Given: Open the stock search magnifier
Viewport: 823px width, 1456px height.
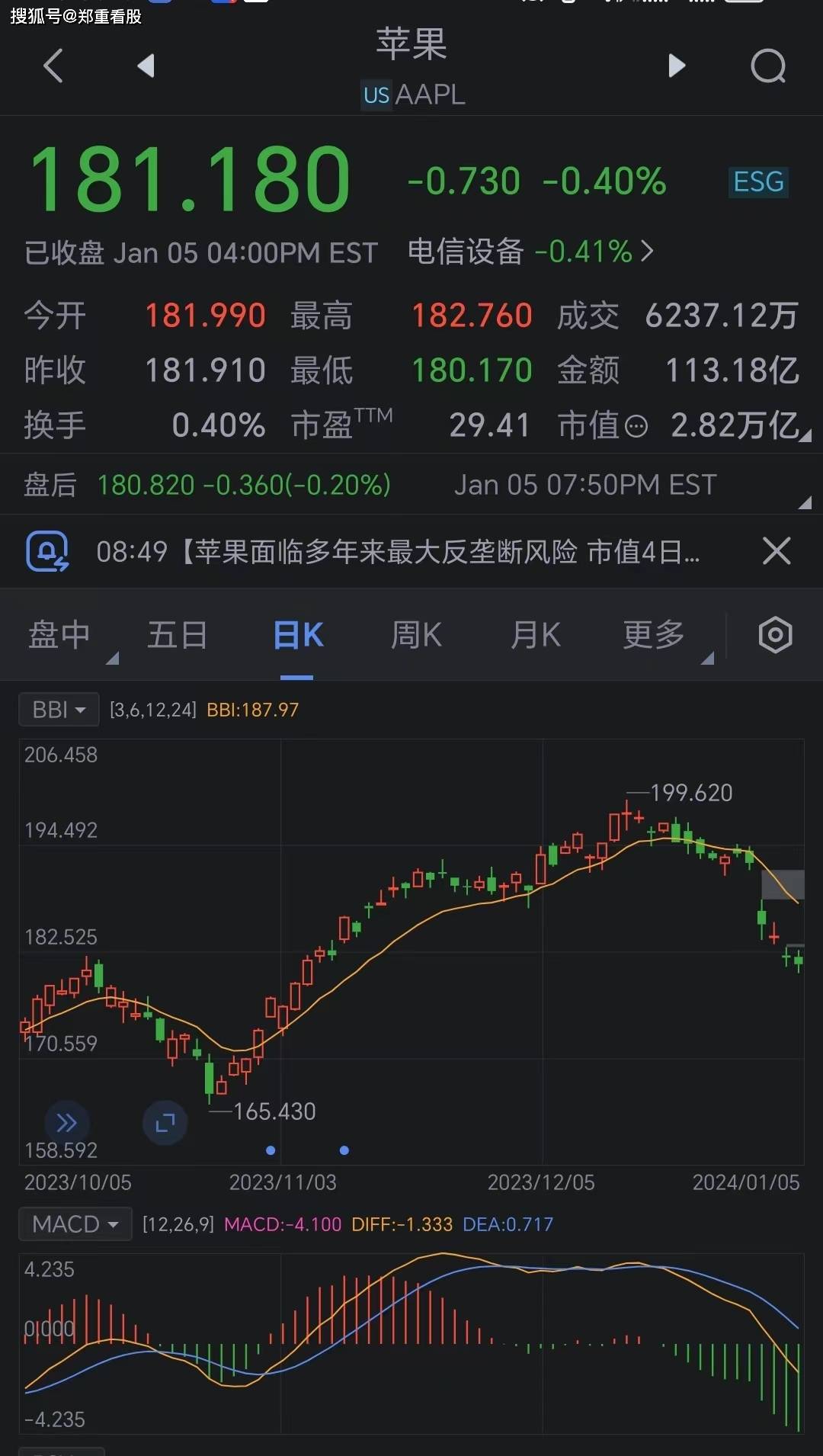Looking at the screenshot, I should 768,67.
